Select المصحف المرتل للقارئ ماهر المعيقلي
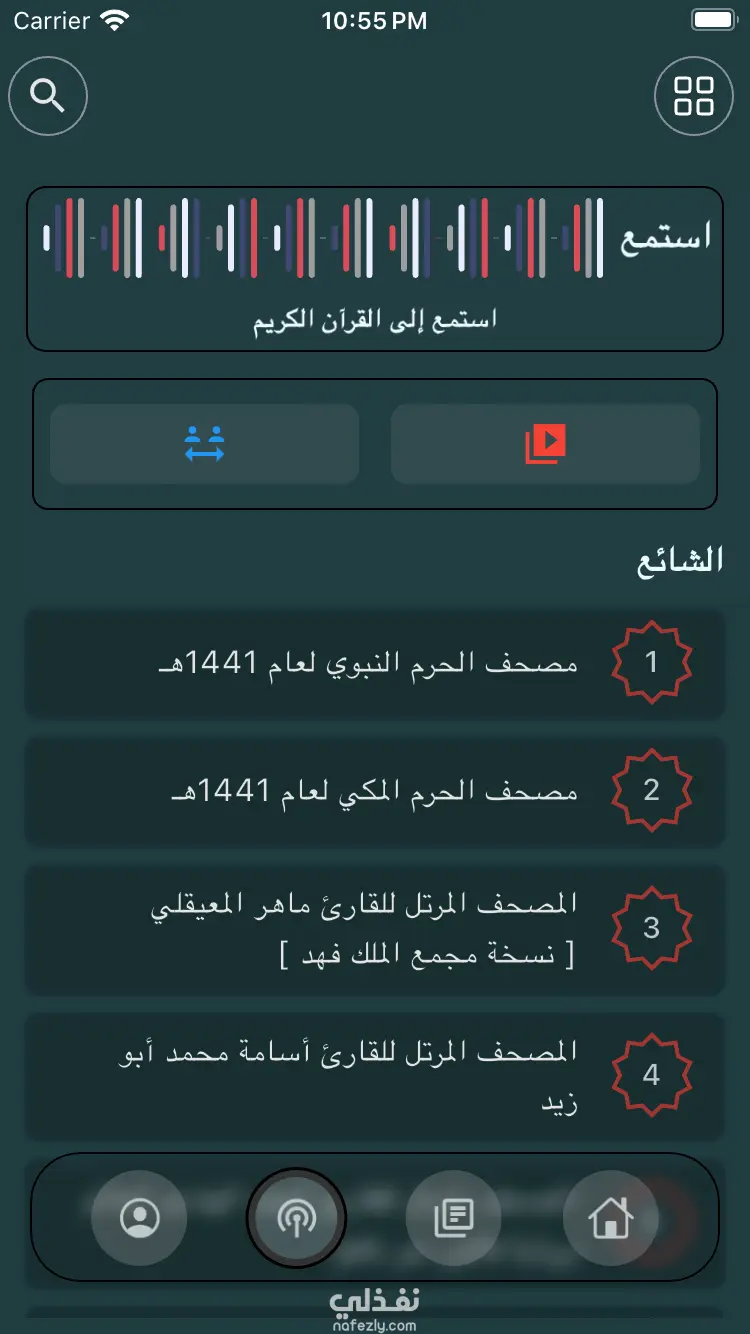Screen dimensions: 750x1334 [x=374, y=929]
